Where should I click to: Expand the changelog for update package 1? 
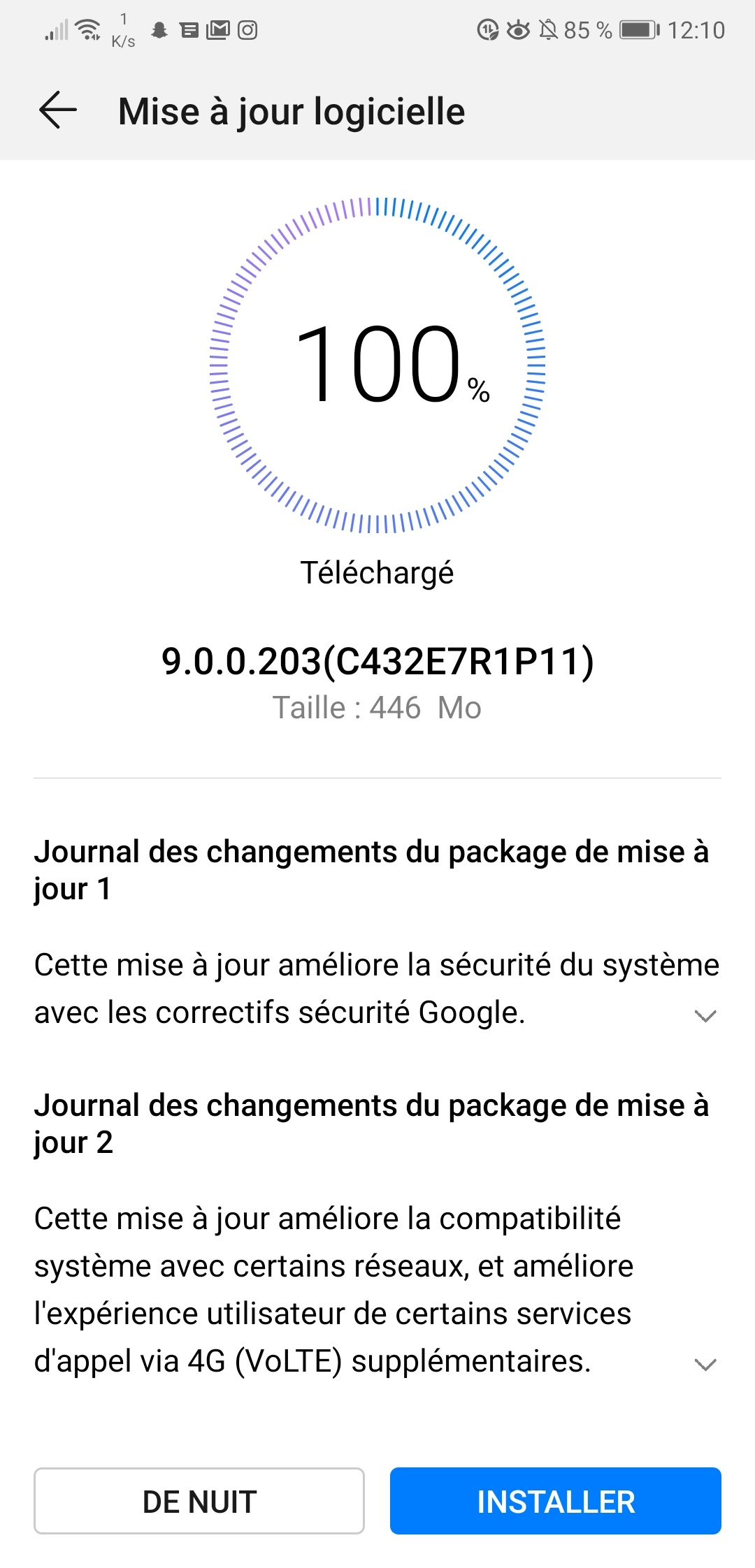tap(705, 1015)
